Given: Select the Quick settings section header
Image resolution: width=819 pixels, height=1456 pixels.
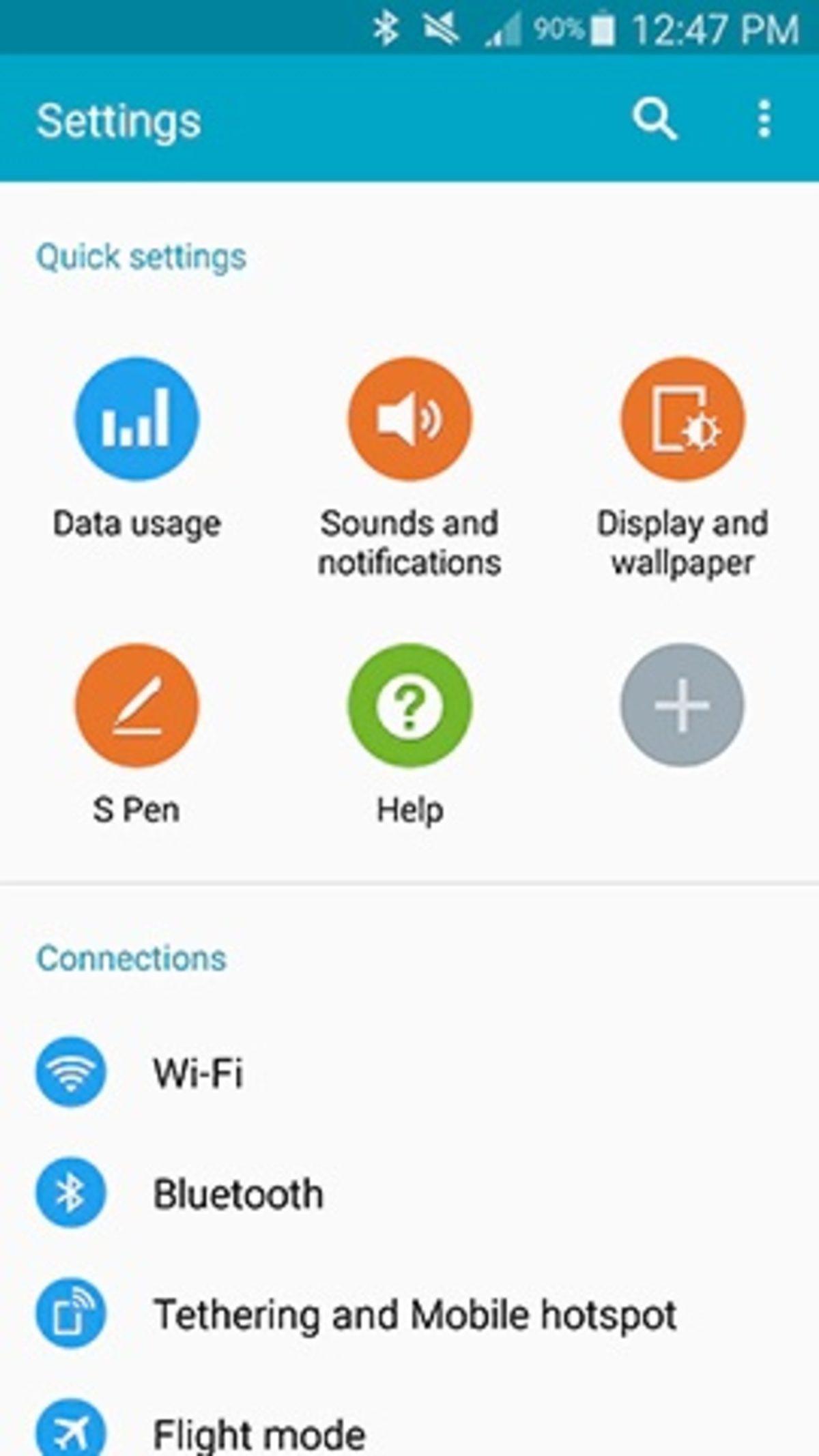Looking at the screenshot, I should coord(141,256).
